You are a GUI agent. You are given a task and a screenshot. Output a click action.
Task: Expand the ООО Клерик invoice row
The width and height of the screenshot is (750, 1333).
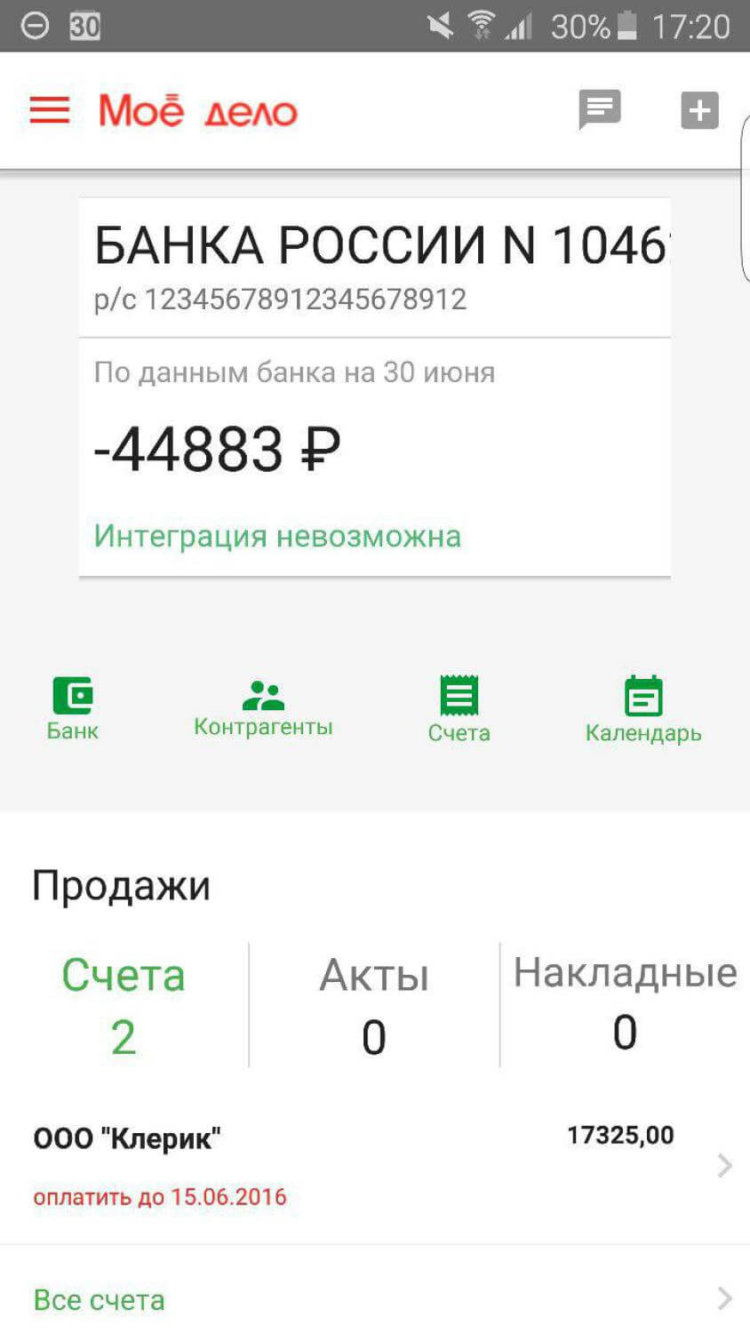pos(373,1163)
